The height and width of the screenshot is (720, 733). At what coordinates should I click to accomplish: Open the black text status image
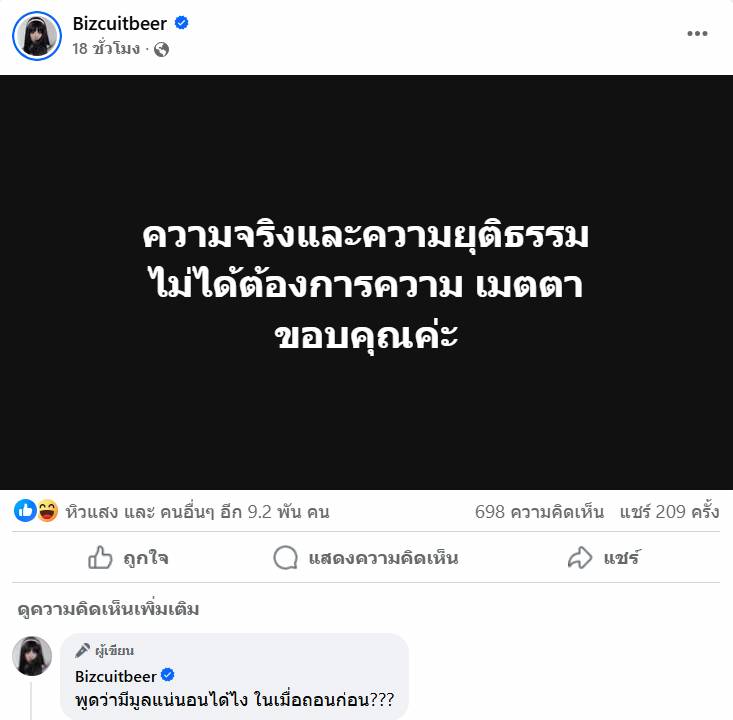tap(366, 282)
